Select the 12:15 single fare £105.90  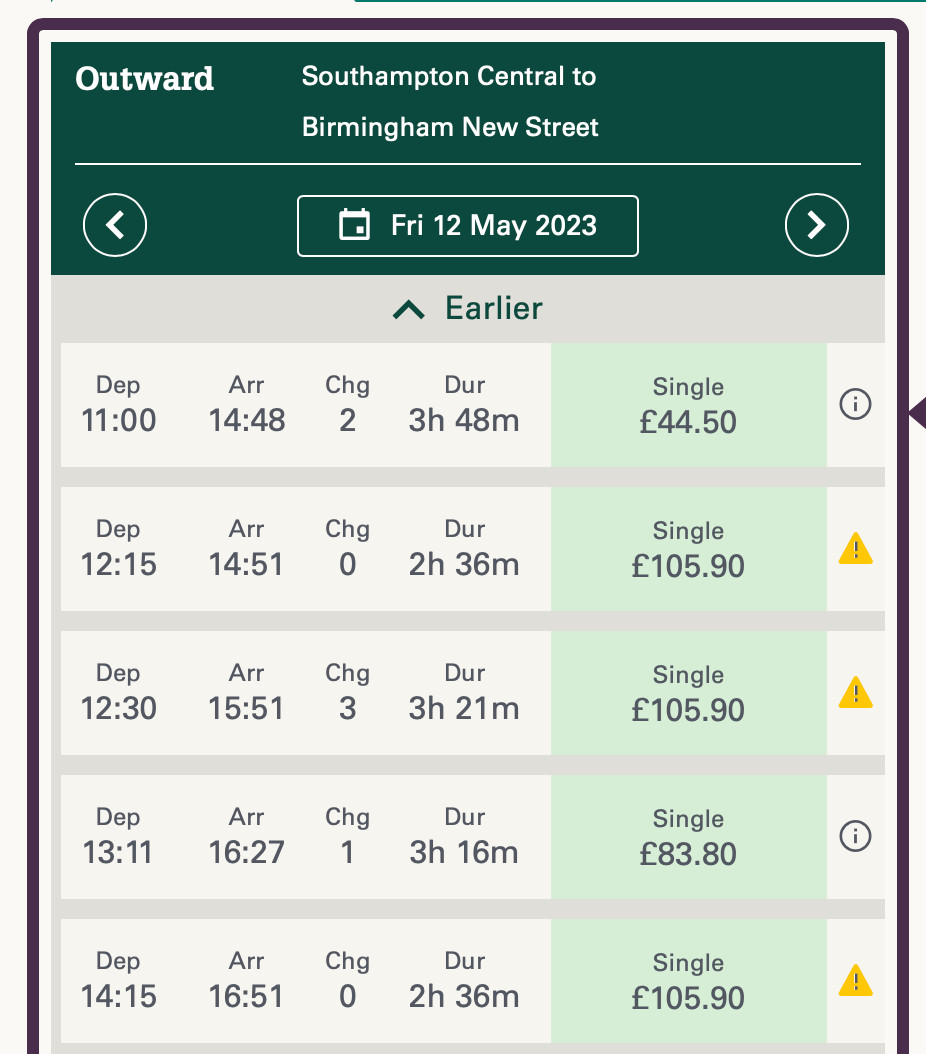tap(688, 549)
